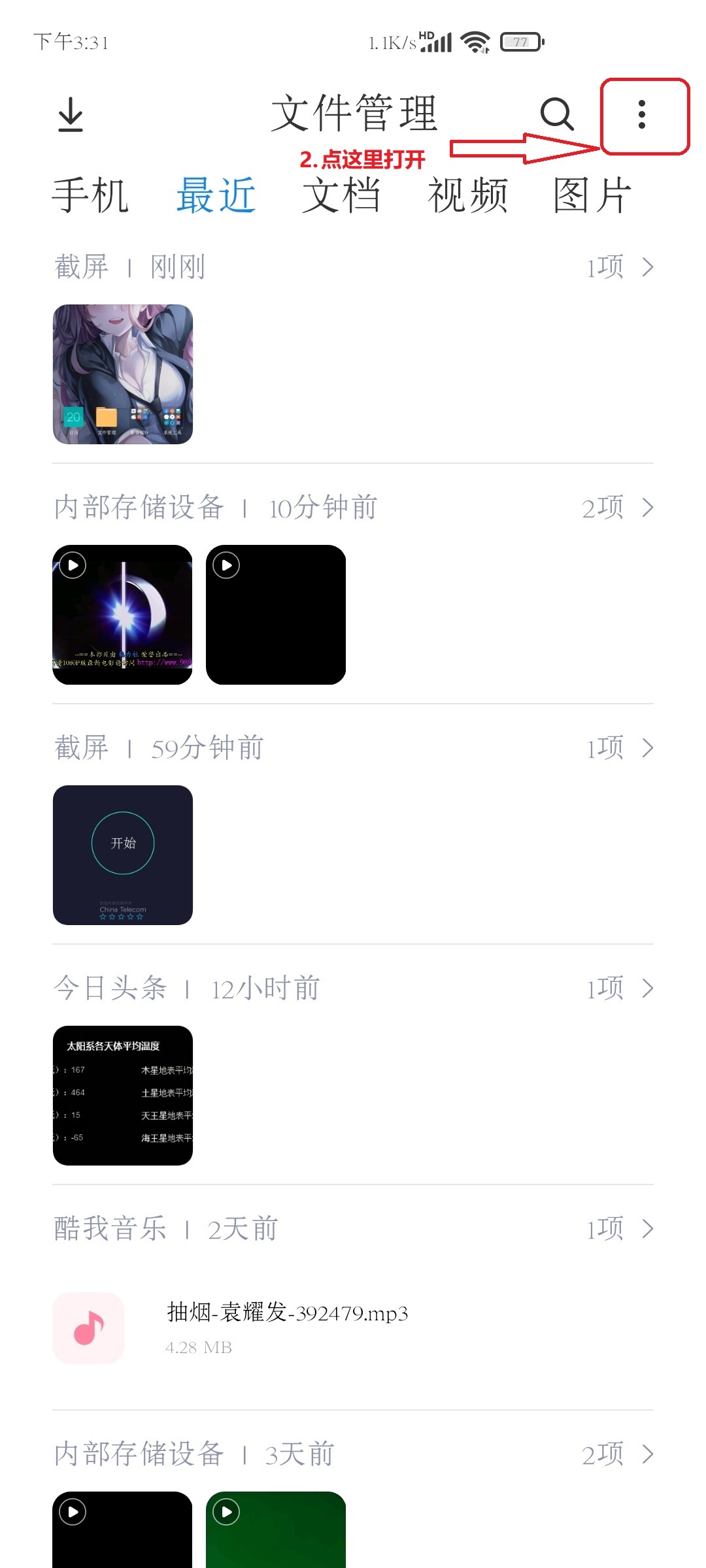Select the 视频 tab
This screenshot has height=1568, width=706.
tap(468, 197)
